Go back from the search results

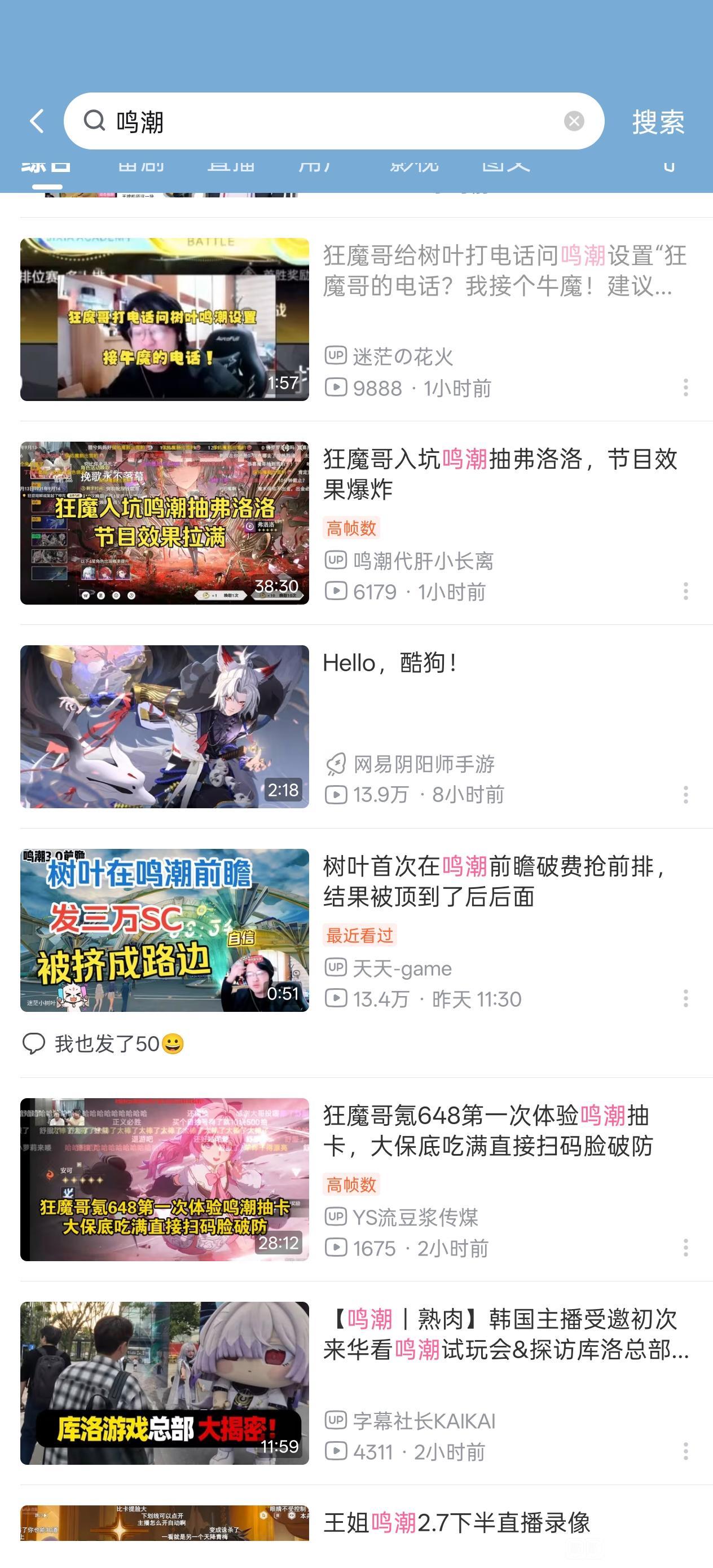click(38, 121)
